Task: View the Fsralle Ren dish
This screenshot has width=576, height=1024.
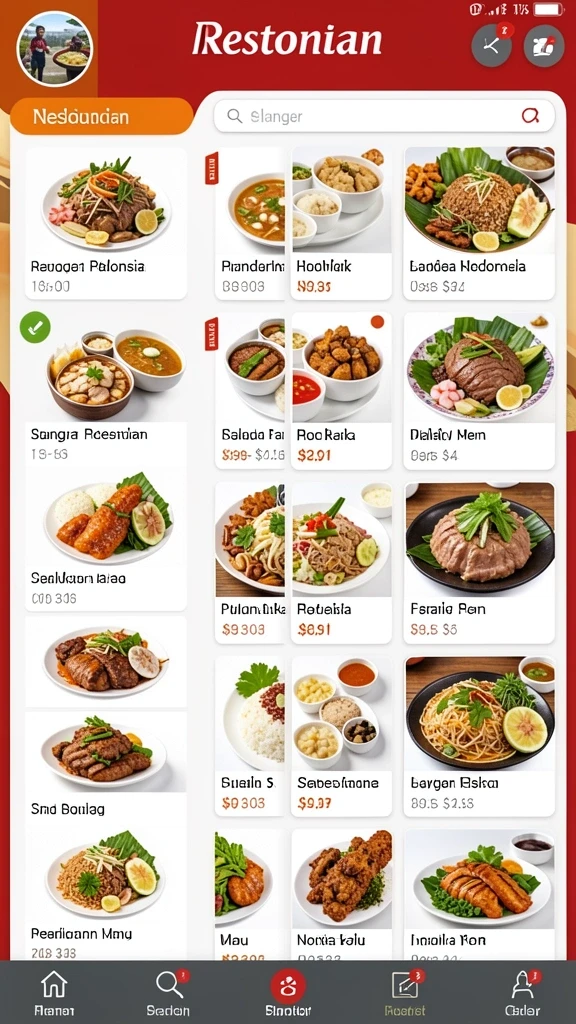Action: point(479,563)
